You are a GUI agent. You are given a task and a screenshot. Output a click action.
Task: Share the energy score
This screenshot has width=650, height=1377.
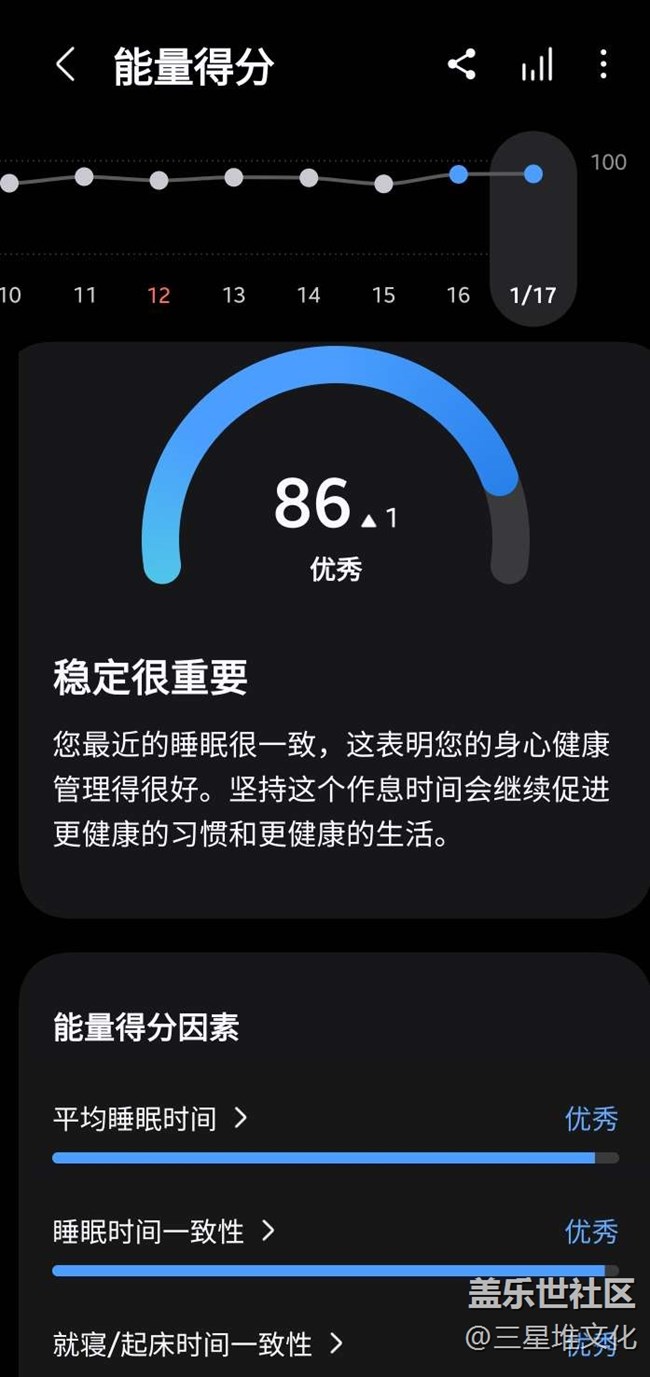click(x=461, y=65)
